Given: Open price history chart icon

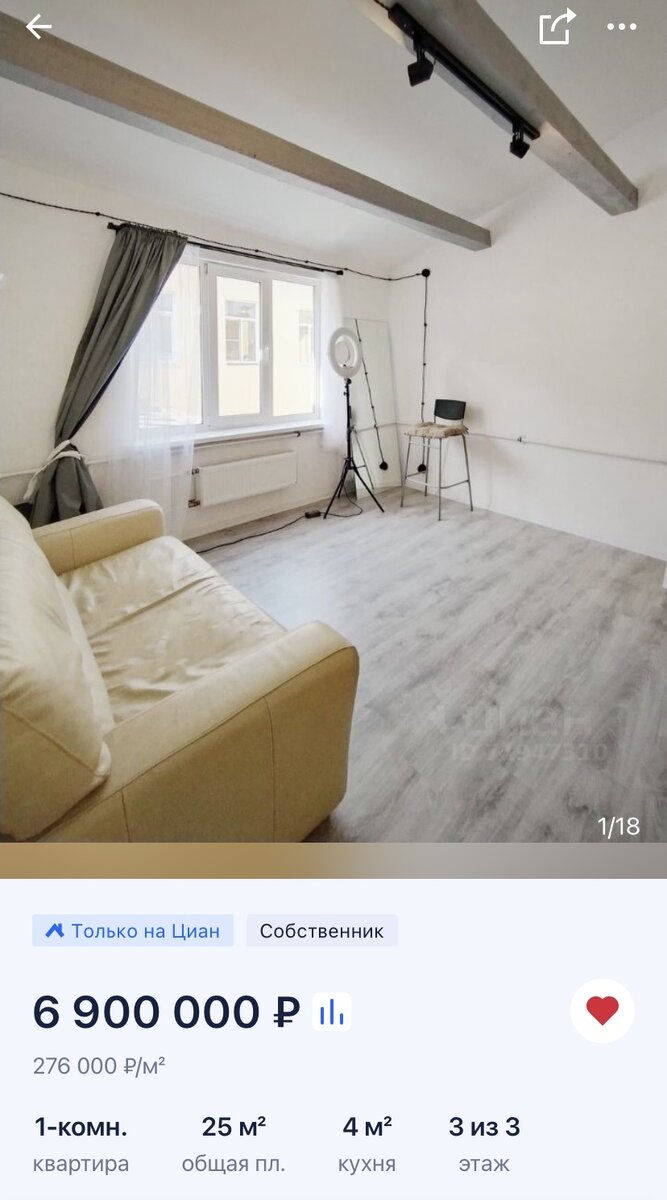Looking at the screenshot, I should 331,1012.
